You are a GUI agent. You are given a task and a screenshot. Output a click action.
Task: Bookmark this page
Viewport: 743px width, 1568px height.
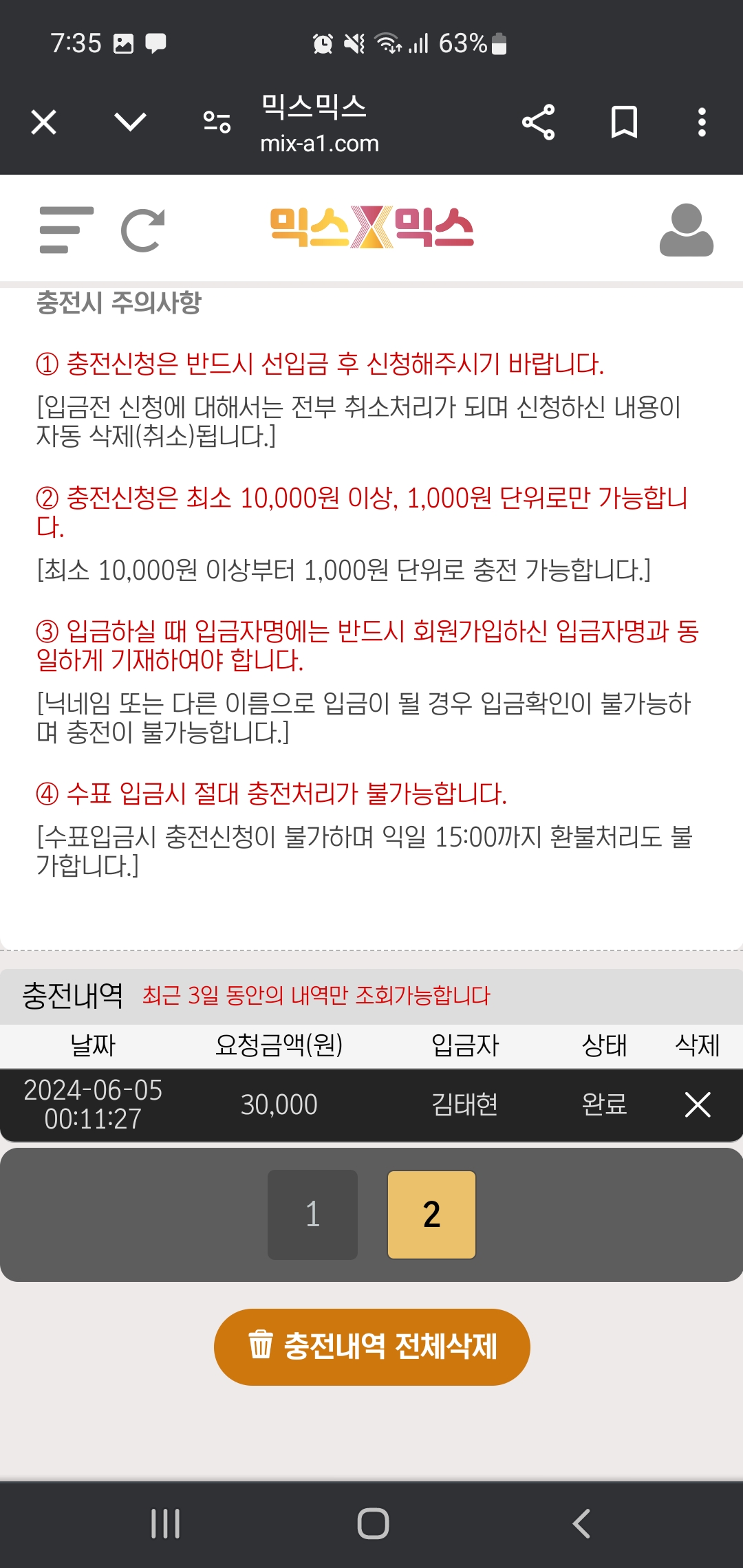[x=624, y=122]
